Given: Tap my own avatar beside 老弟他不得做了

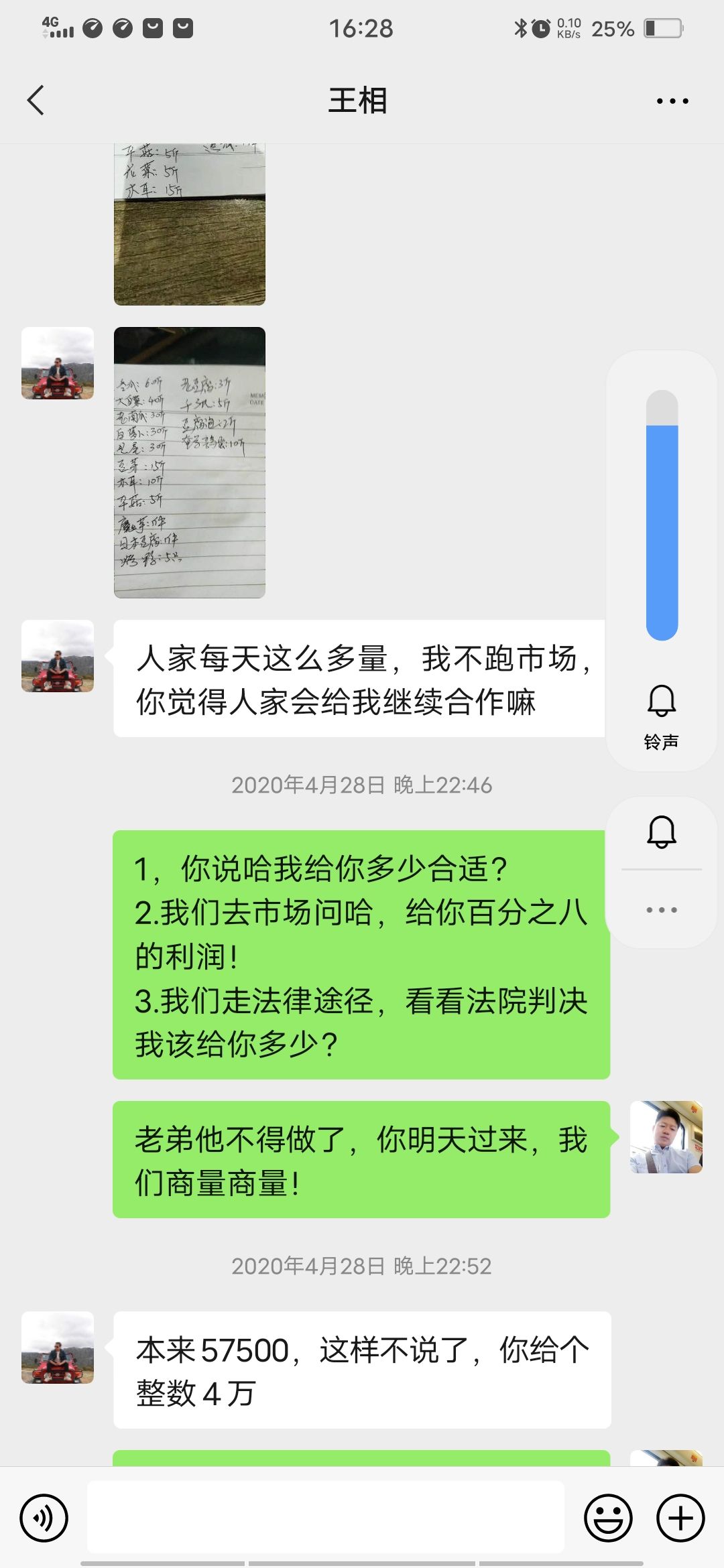Looking at the screenshot, I should (666, 1137).
